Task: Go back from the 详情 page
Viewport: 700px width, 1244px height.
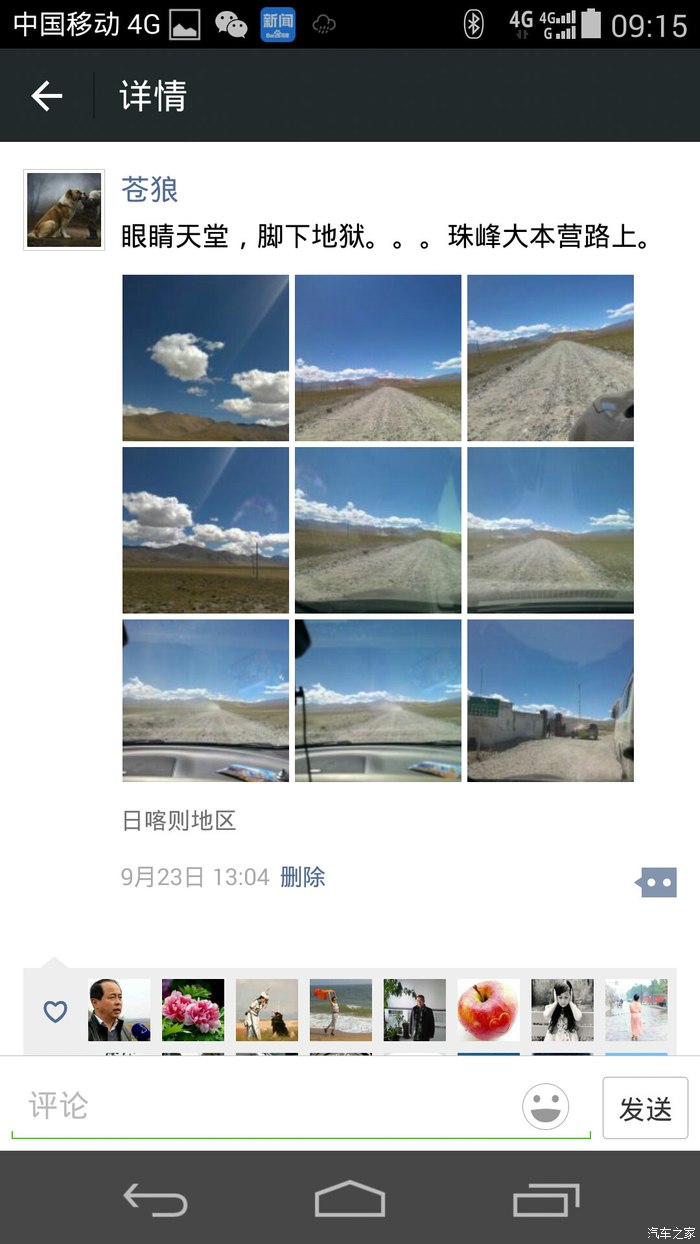Action: click(x=47, y=96)
